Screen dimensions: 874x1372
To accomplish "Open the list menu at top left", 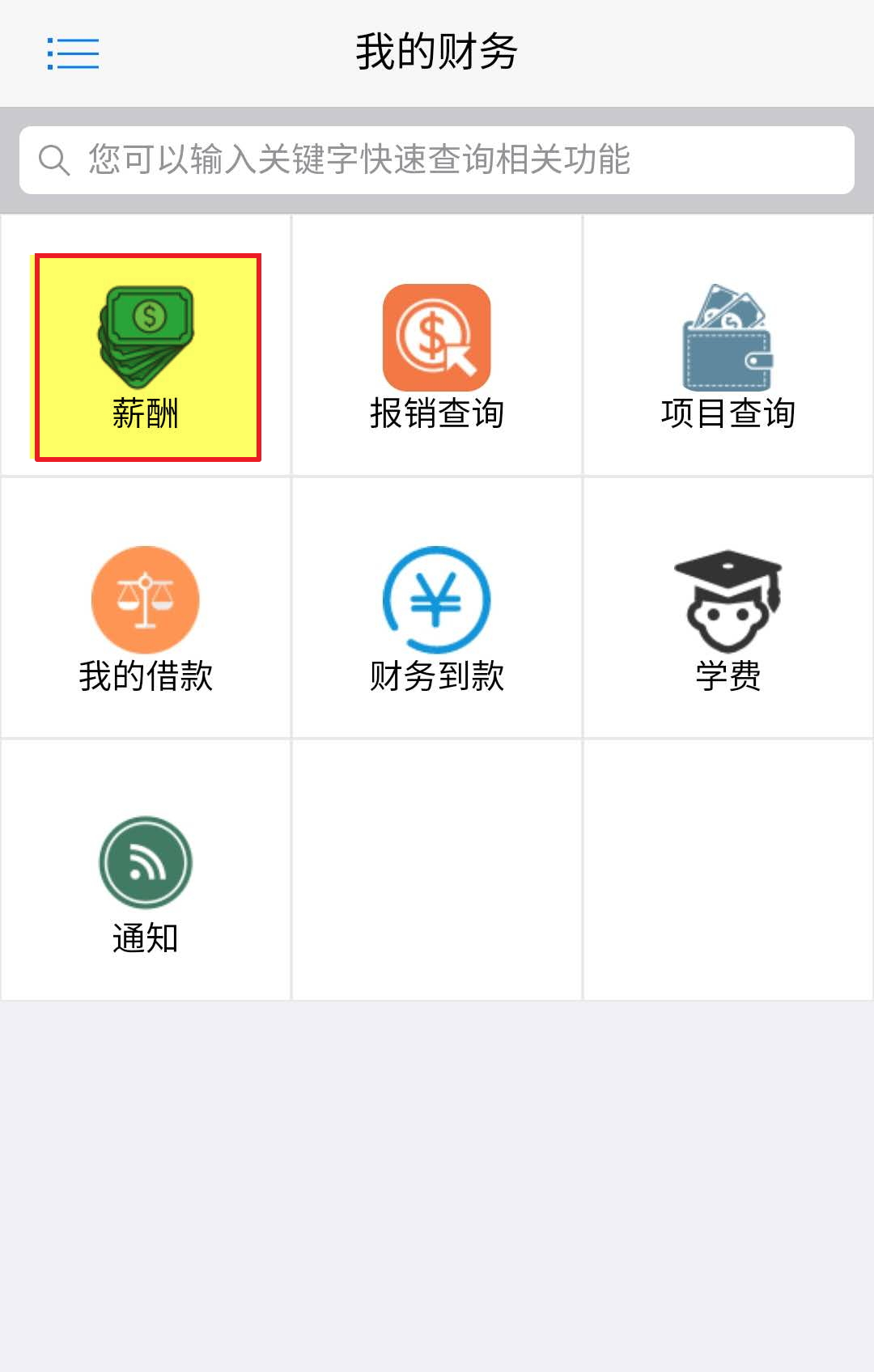I will pyautogui.click(x=72, y=53).
